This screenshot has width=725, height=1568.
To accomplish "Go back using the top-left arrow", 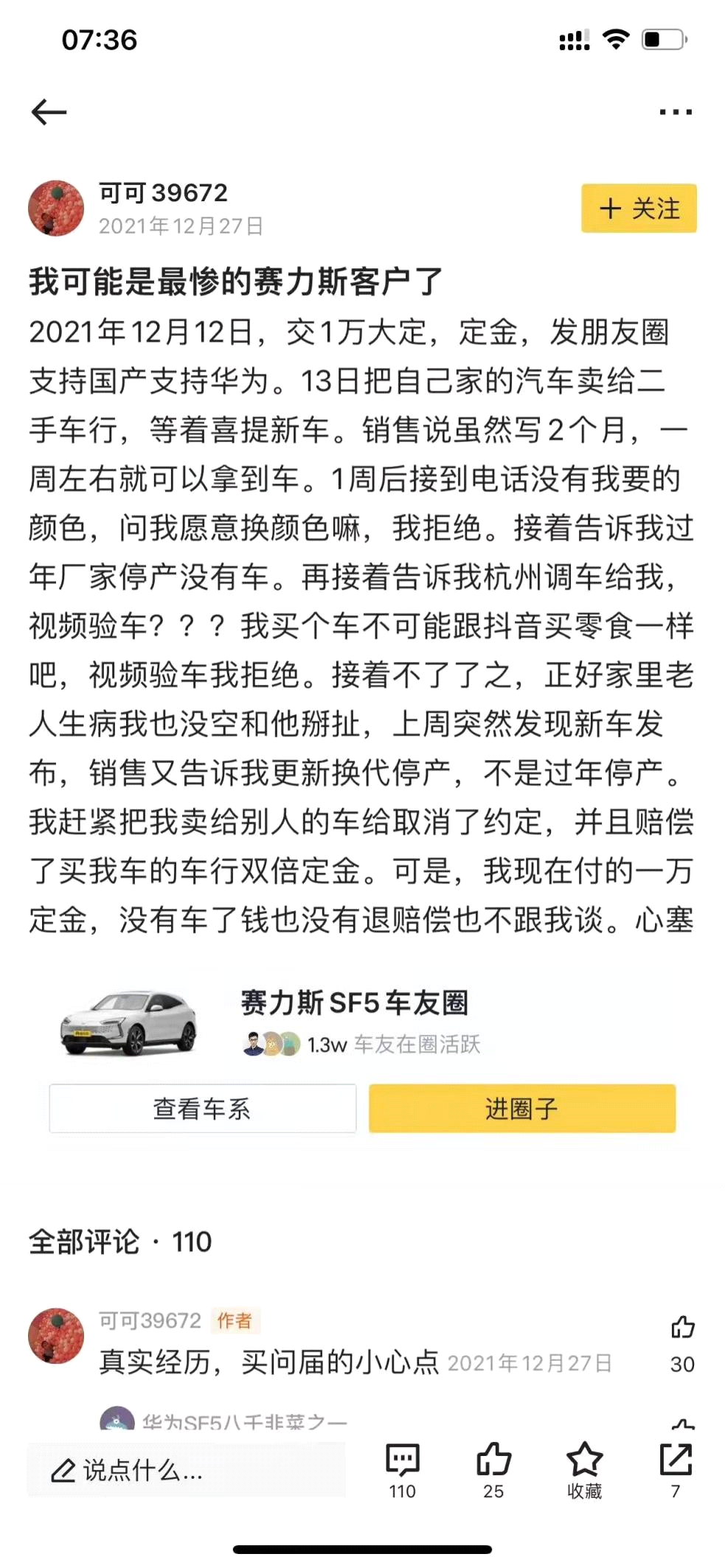I will (x=49, y=112).
